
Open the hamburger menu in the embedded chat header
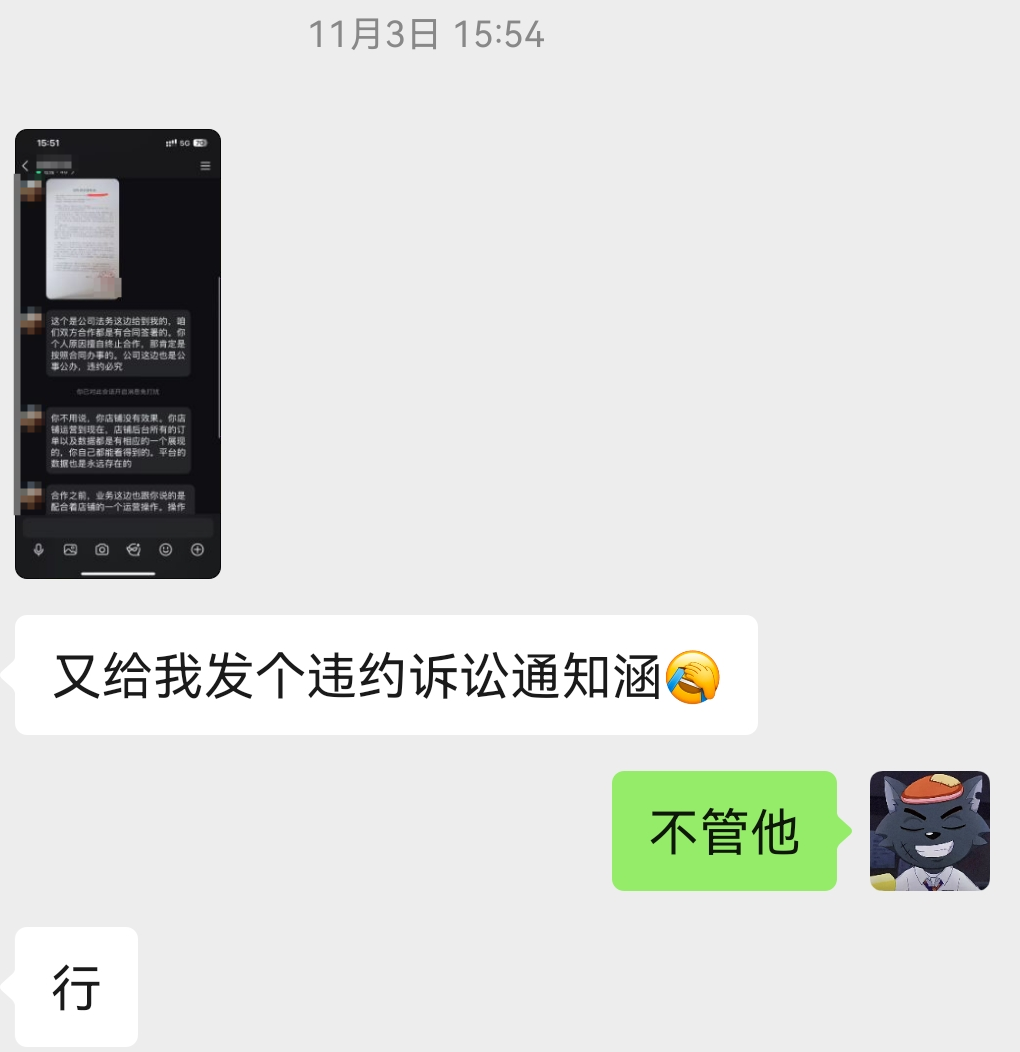[205, 165]
